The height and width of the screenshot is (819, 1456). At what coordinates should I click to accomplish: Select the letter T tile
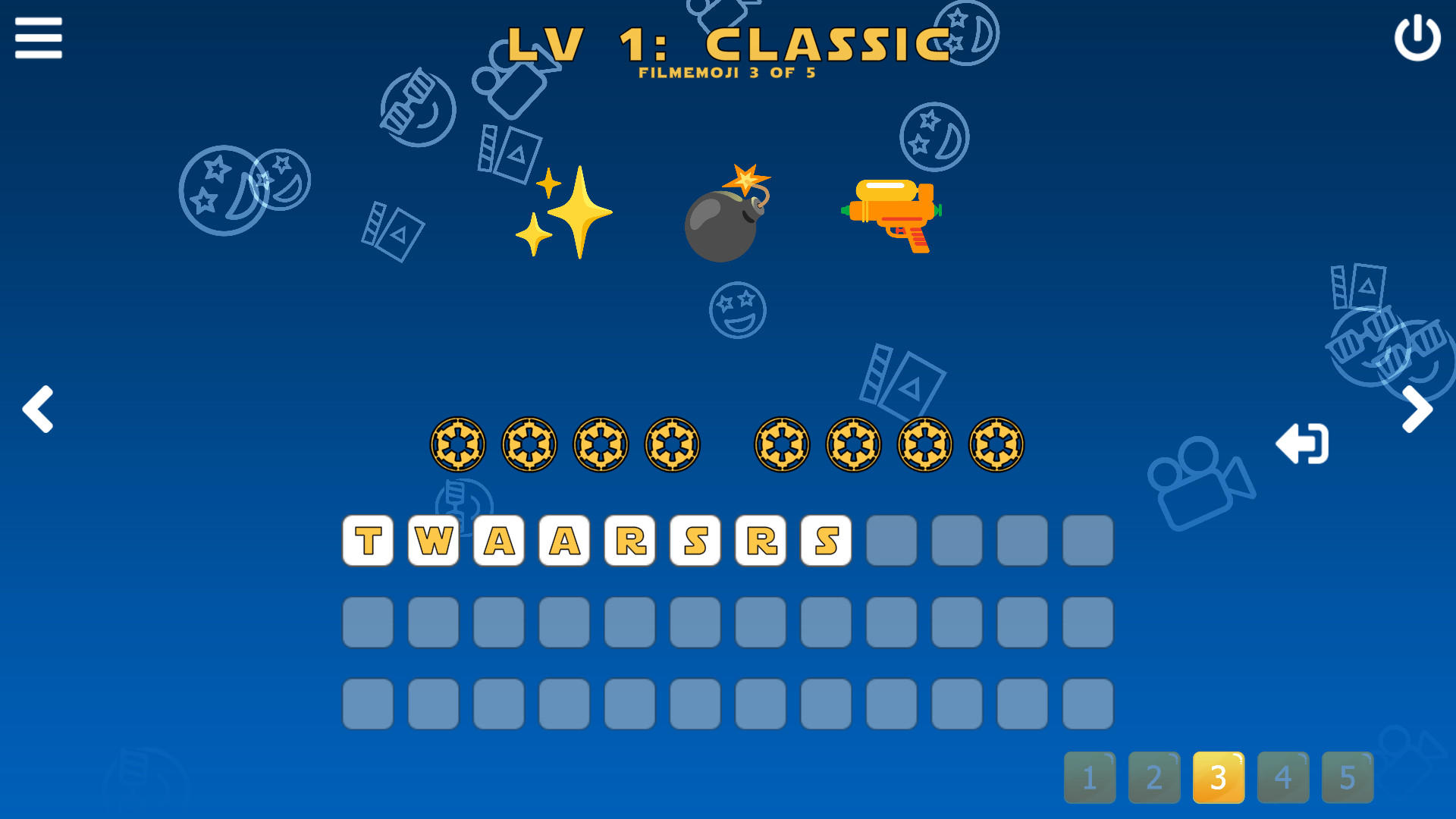coord(368,541)
